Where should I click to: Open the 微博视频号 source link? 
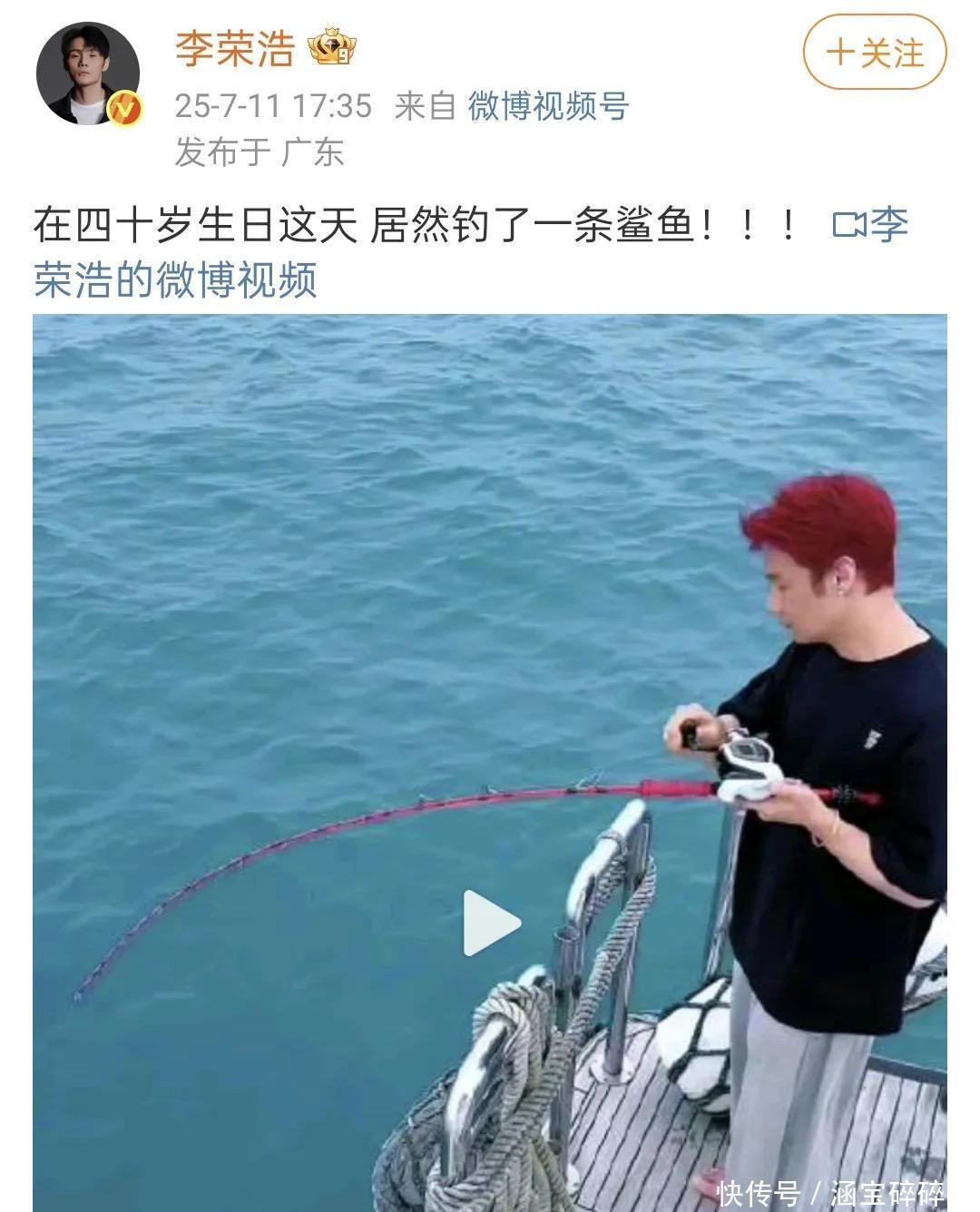[x=548, y=106]
